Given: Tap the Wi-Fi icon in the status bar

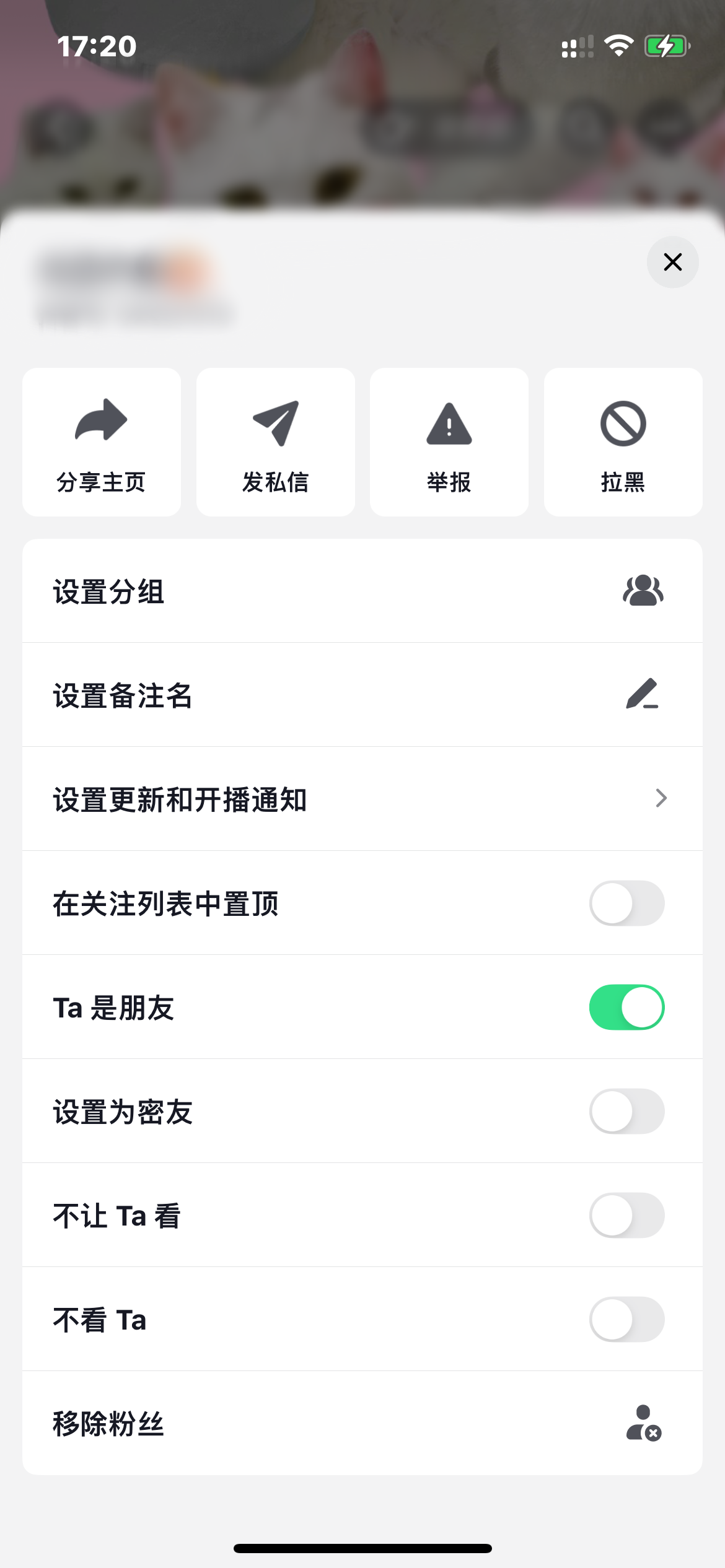Looking at the screenshot, I should click(619, 45).
